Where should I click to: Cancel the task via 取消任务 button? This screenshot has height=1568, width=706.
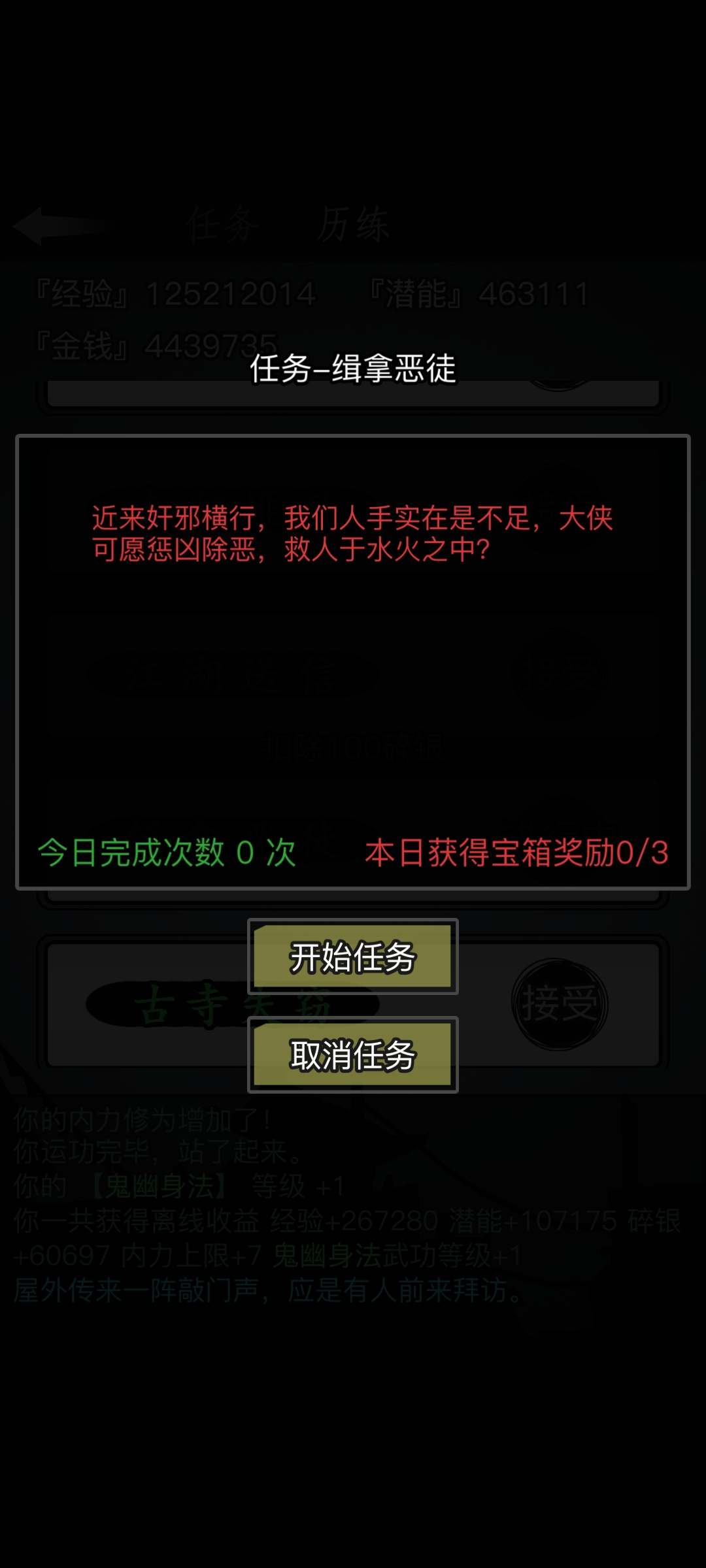coord(352,1054)
